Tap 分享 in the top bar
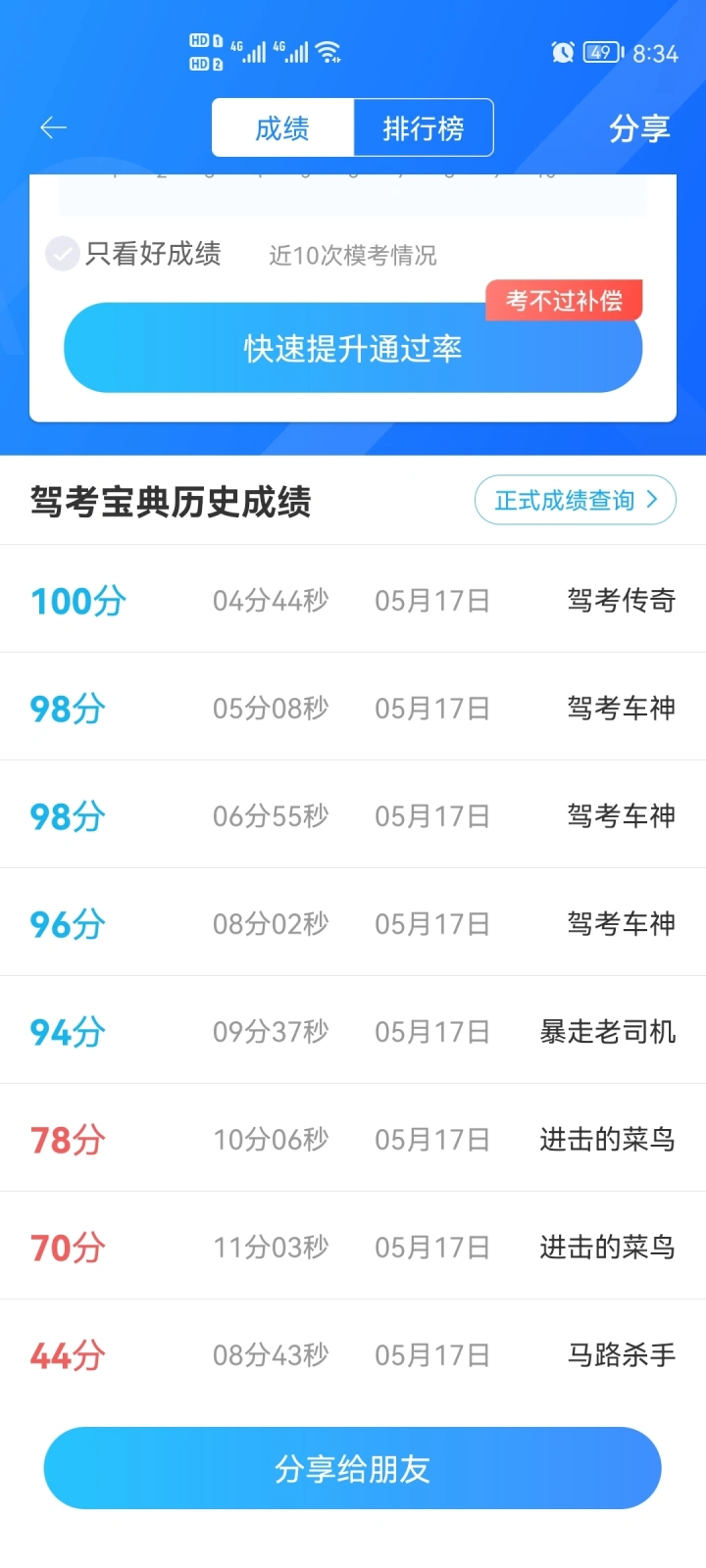 coord(639,128)
